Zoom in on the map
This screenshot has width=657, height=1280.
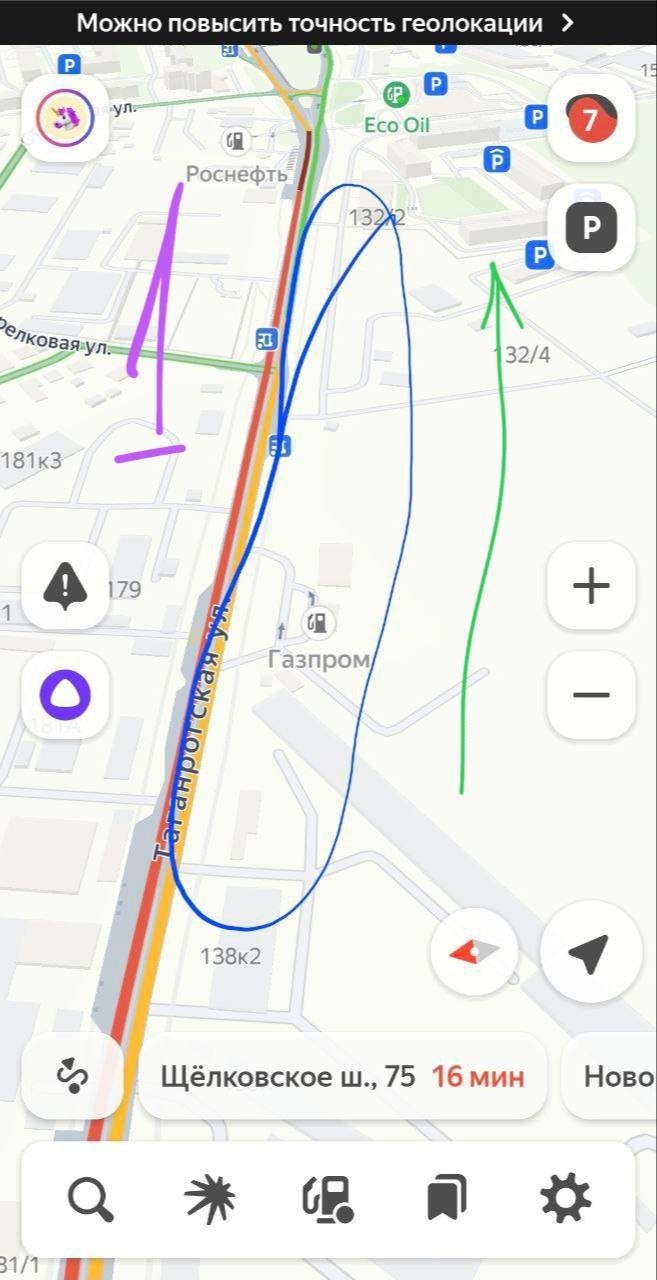pyautogui.click(x=590, y=586)
